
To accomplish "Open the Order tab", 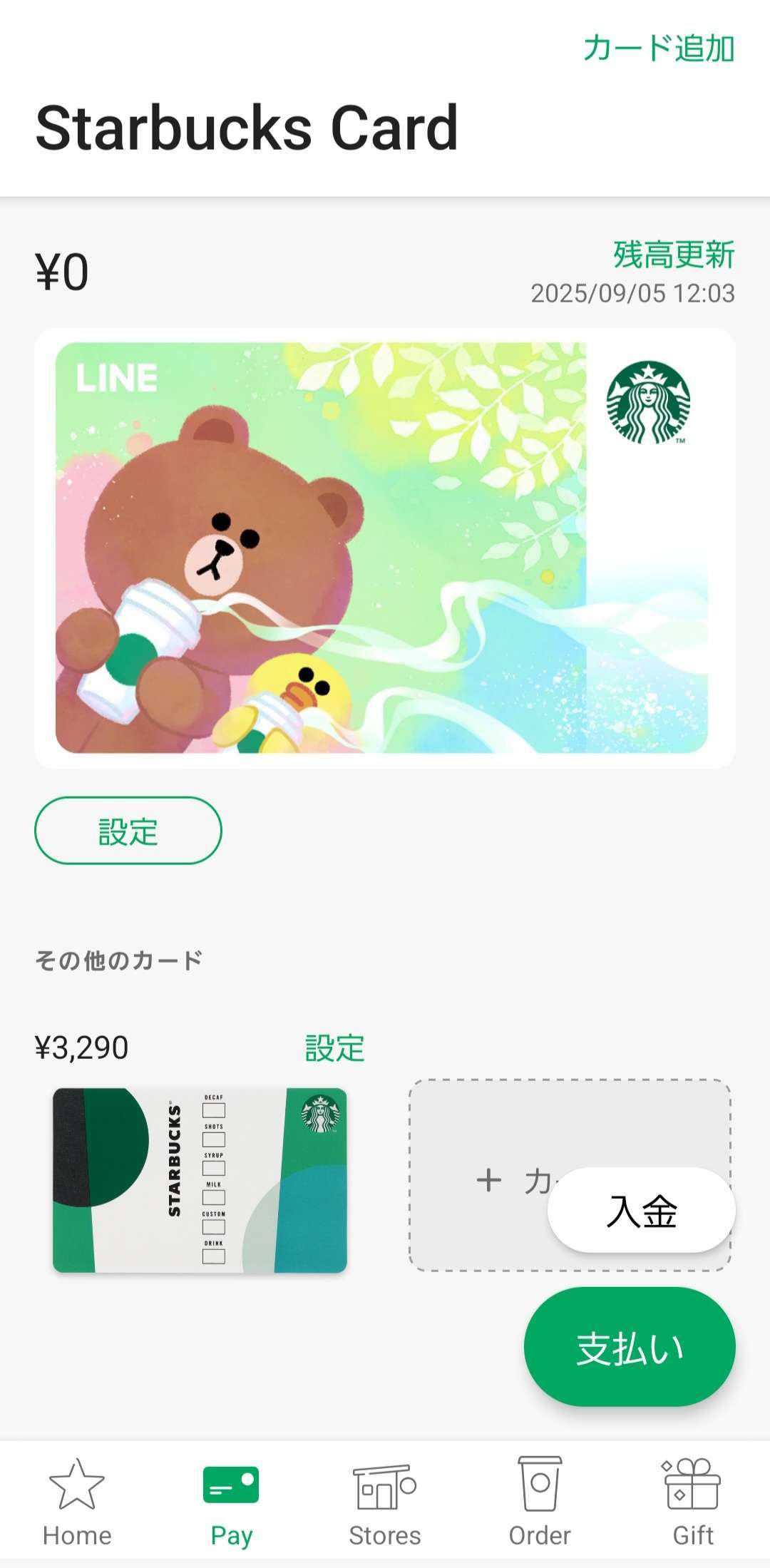I will [540, 1503].
